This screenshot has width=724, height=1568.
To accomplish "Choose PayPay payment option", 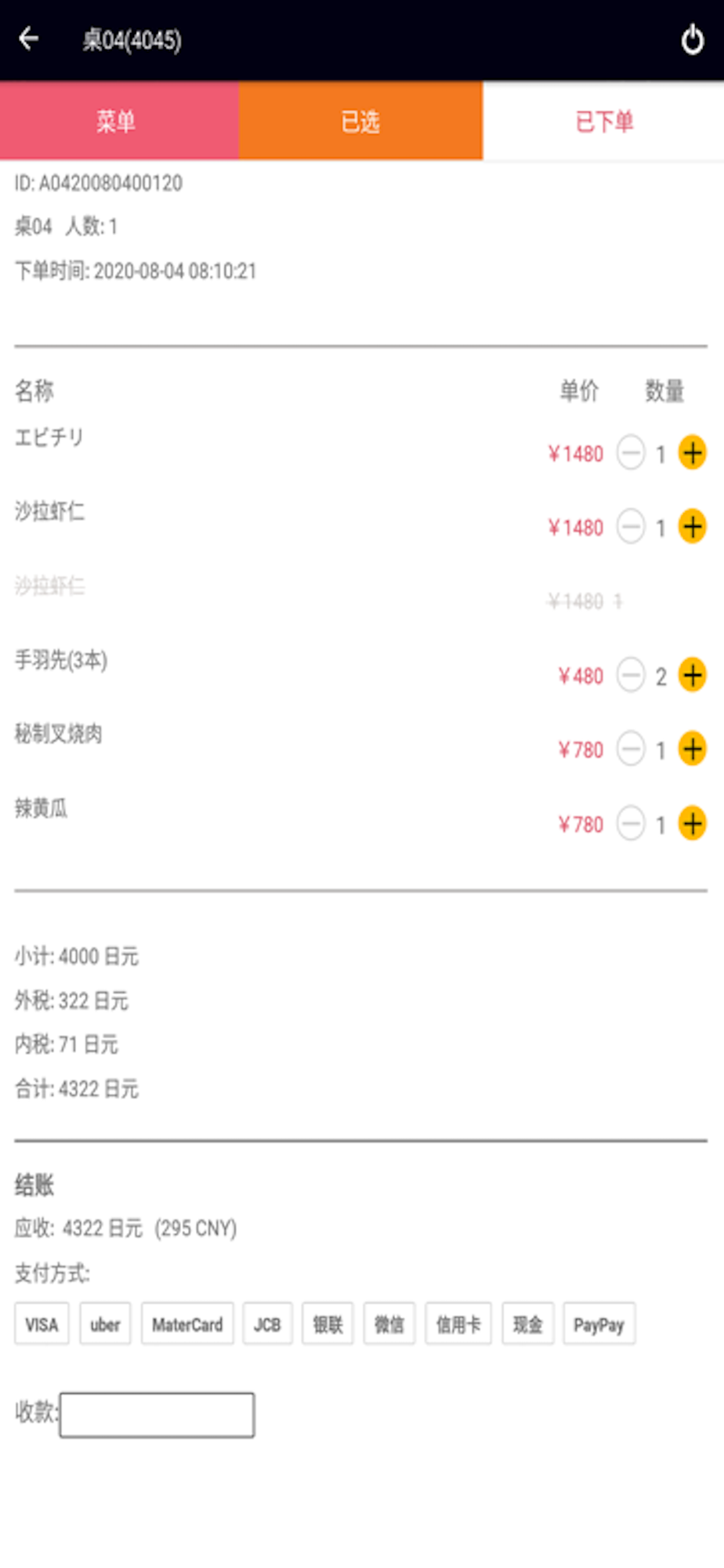I will point(599,1324).
